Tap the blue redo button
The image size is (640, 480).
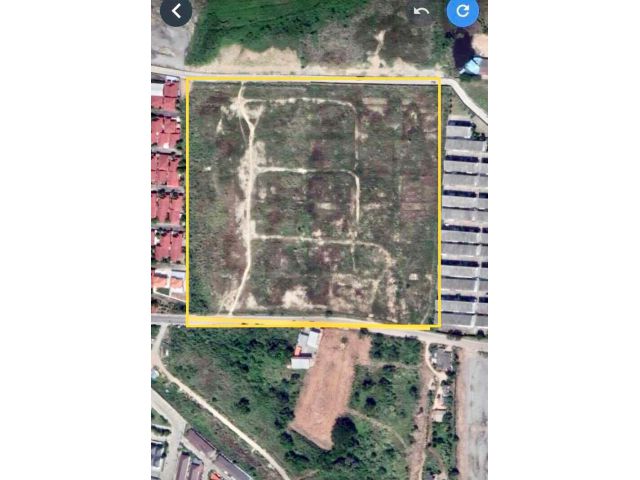(462, 11)
